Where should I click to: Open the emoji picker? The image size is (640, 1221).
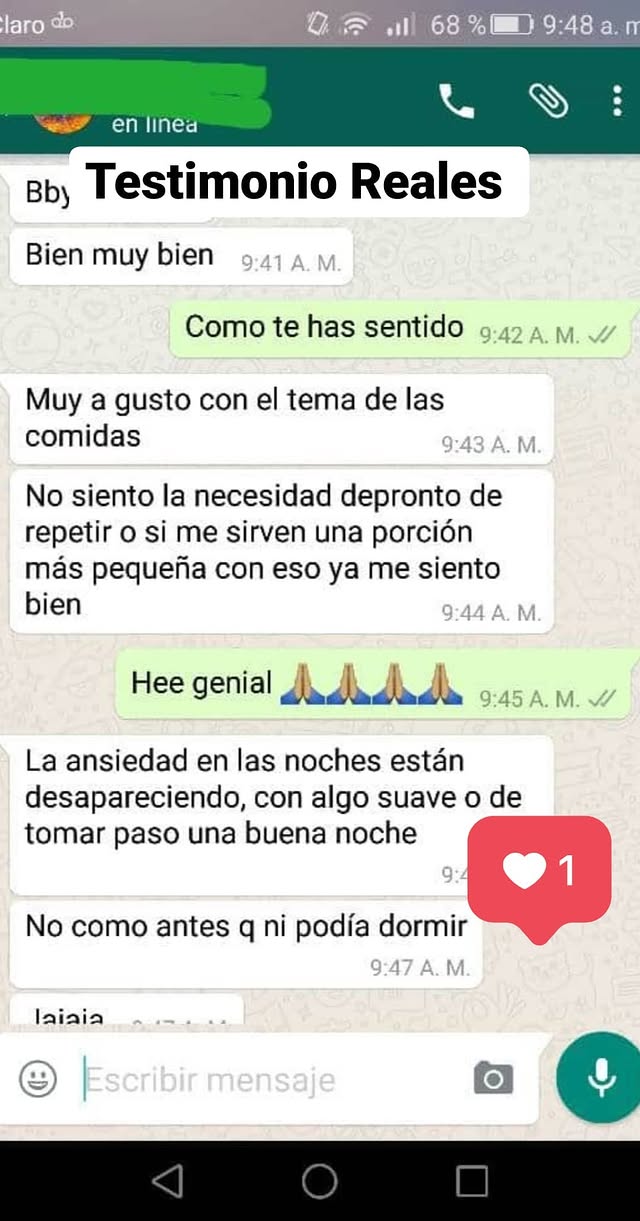(38, 1079)
